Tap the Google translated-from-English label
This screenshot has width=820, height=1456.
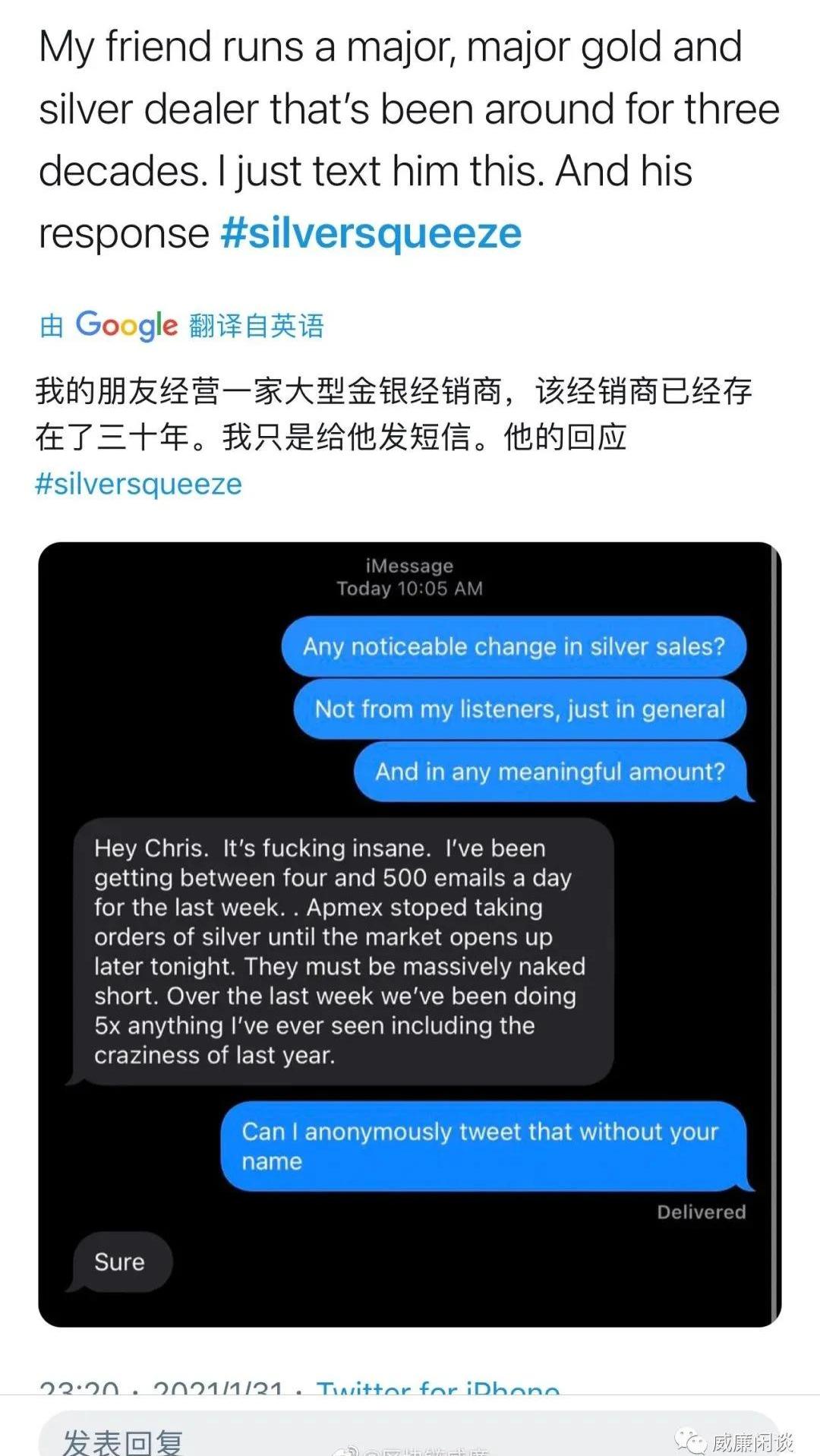point(182,325)
